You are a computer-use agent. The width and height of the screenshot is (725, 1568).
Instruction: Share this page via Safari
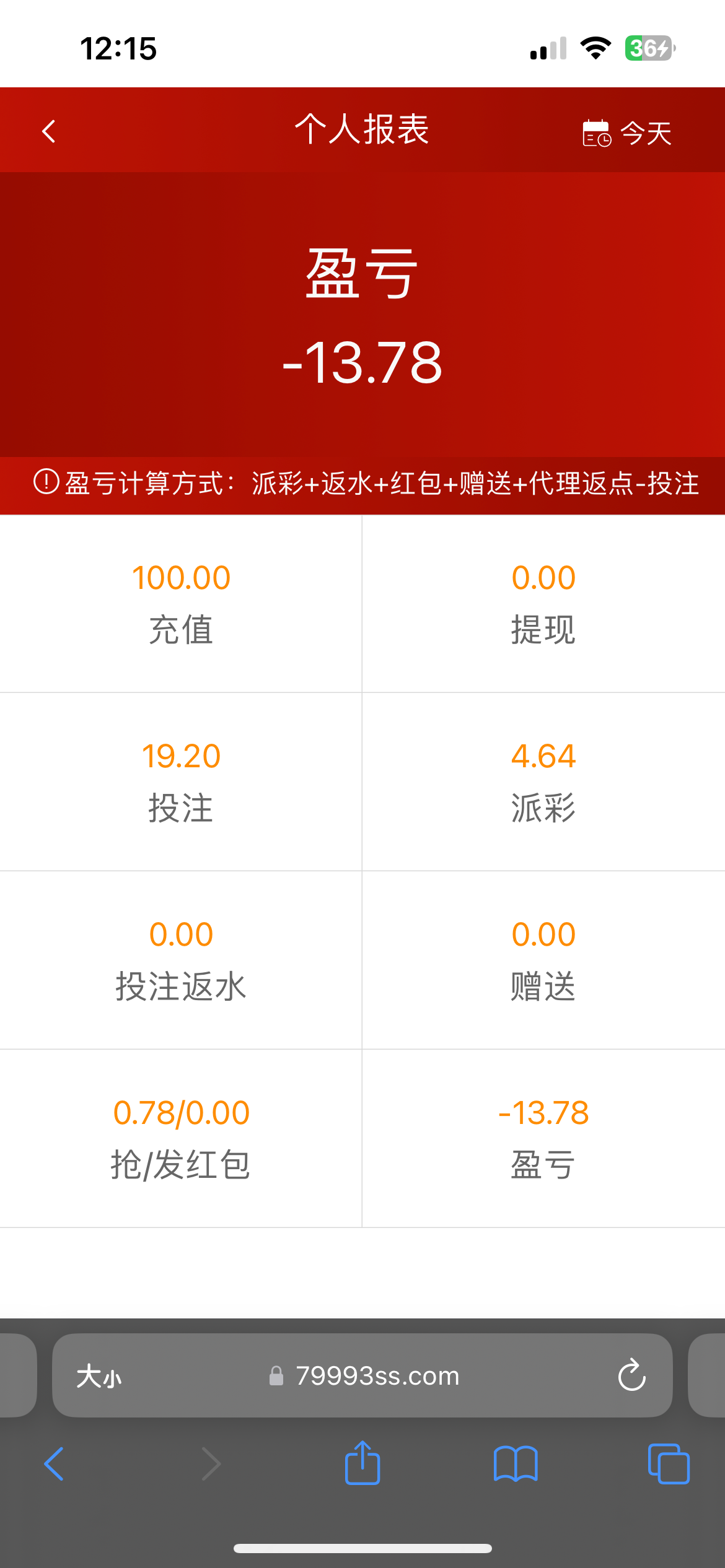(362, 1463)
